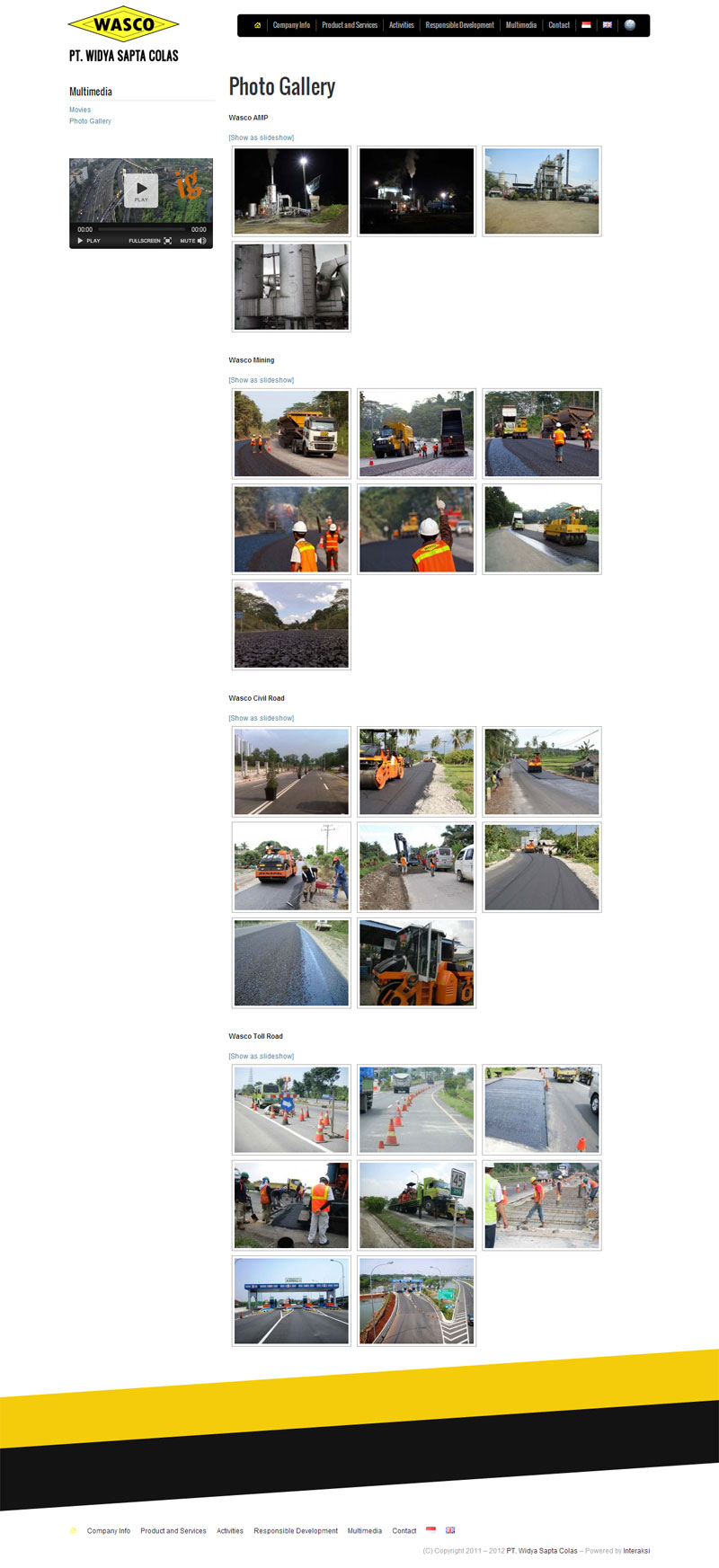Open first Wasco AMP night plant photo
This screenshot has height=1568, width=719.
pyautogui.click(x=291, y=191)
